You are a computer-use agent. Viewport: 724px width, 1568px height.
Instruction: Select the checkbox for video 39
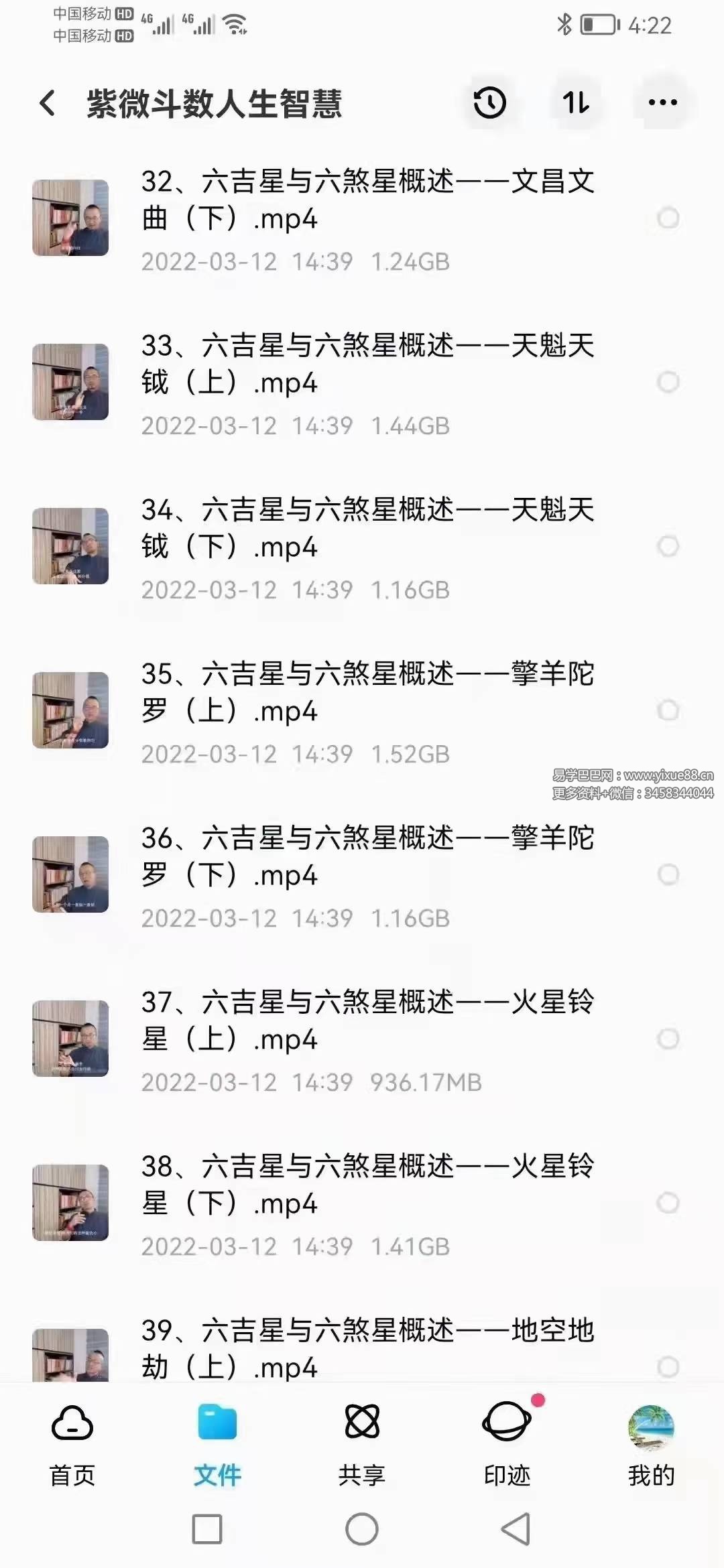point(668,1366)
